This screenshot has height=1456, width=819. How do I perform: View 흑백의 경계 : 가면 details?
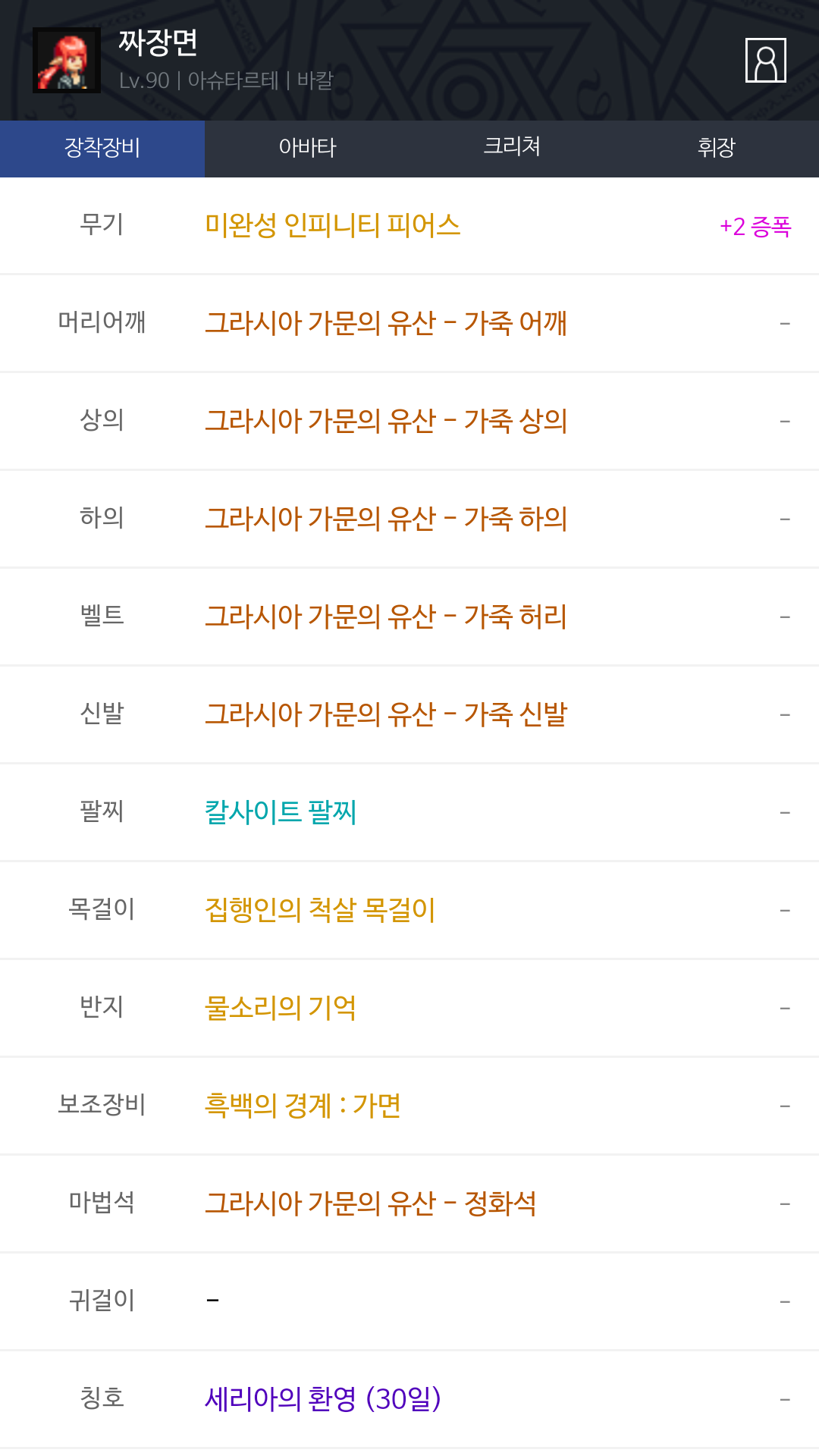point(303,1106)
